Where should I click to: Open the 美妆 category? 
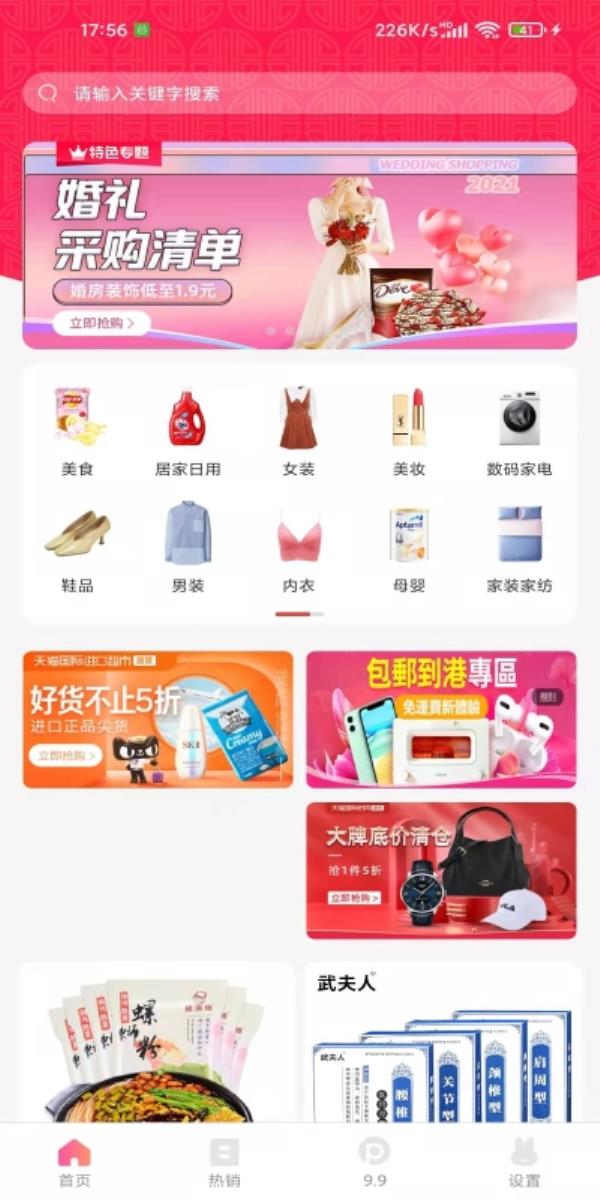point(408,432)
